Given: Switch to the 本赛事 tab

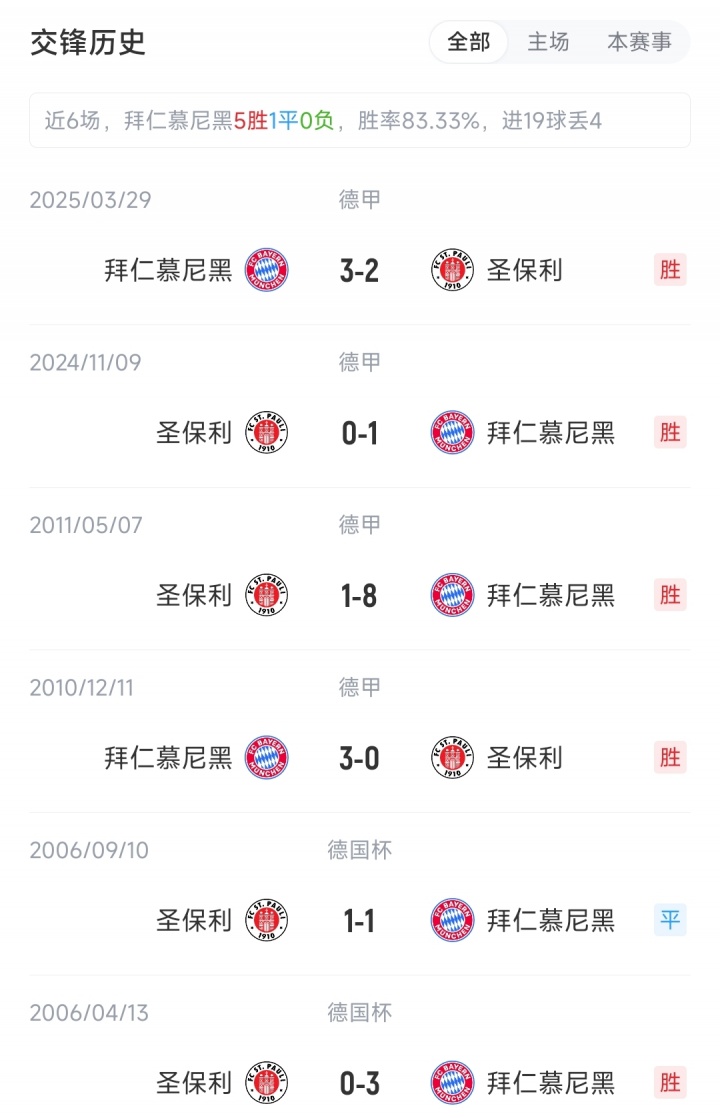Looking at the screenshot, I should (x=639, y=42).
